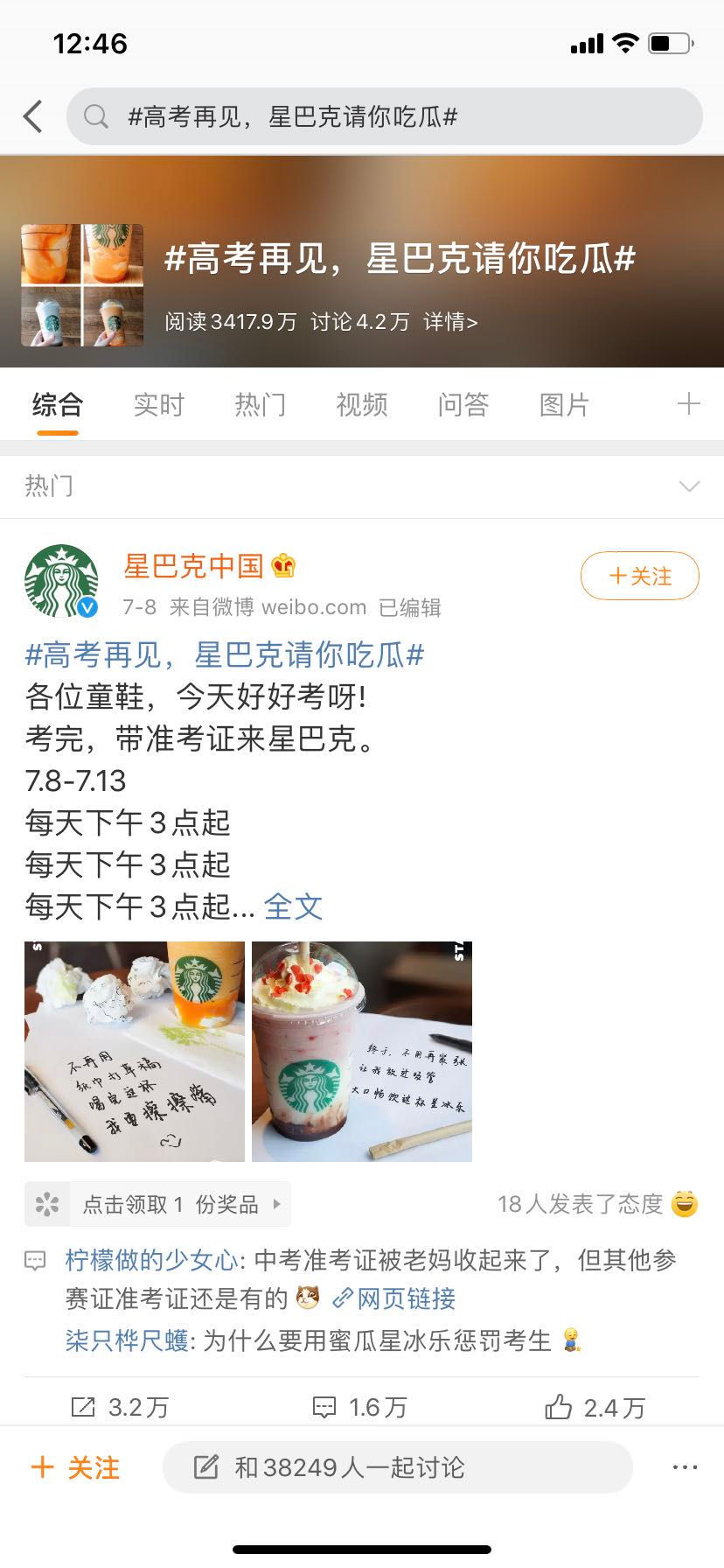The height and width of the screenshot is (1568, 724).
Task: Add a tab using the plus icon
Action: pos(688,404)
